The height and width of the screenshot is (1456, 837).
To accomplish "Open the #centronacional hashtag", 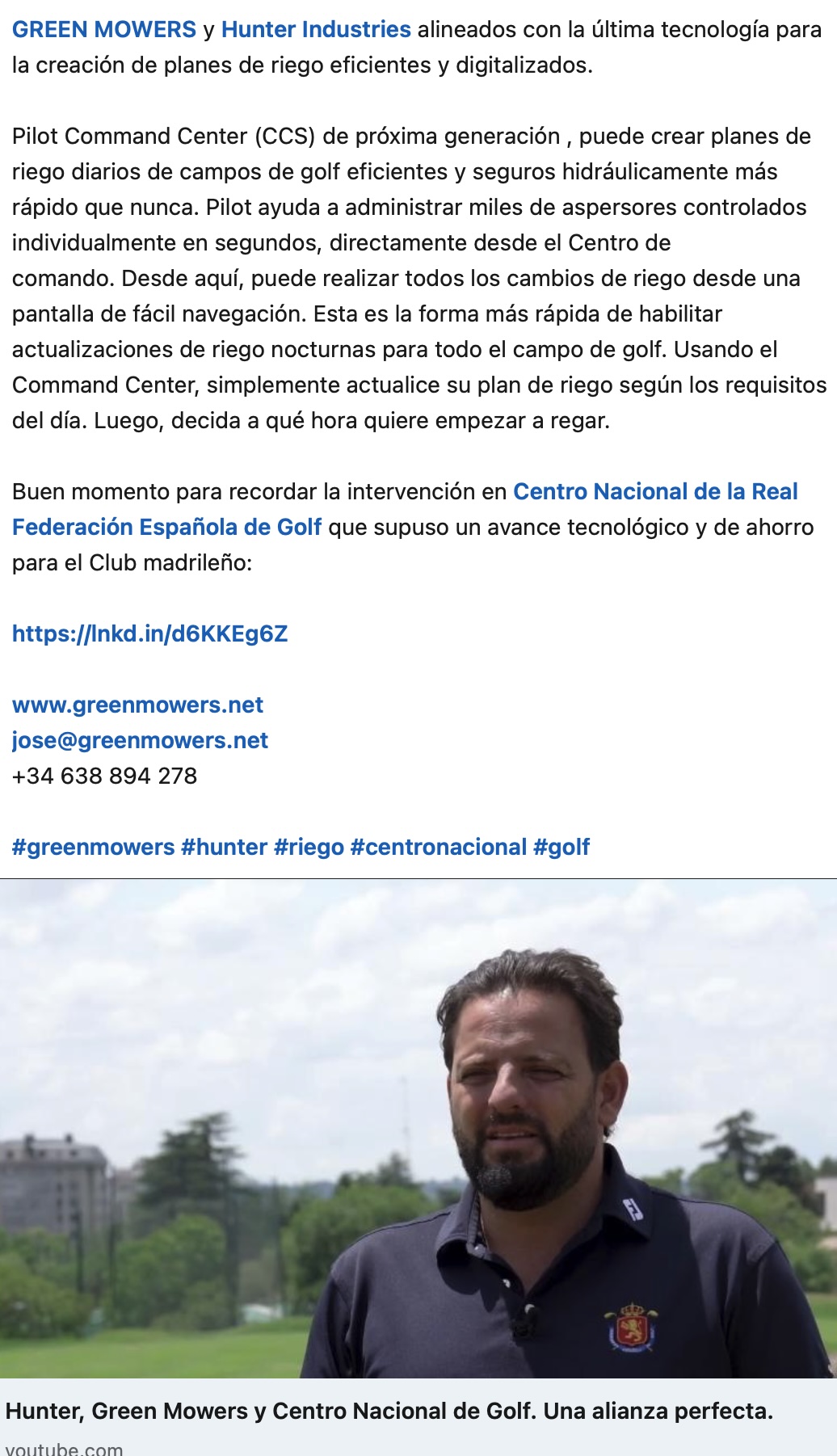I will pos(438,848).
